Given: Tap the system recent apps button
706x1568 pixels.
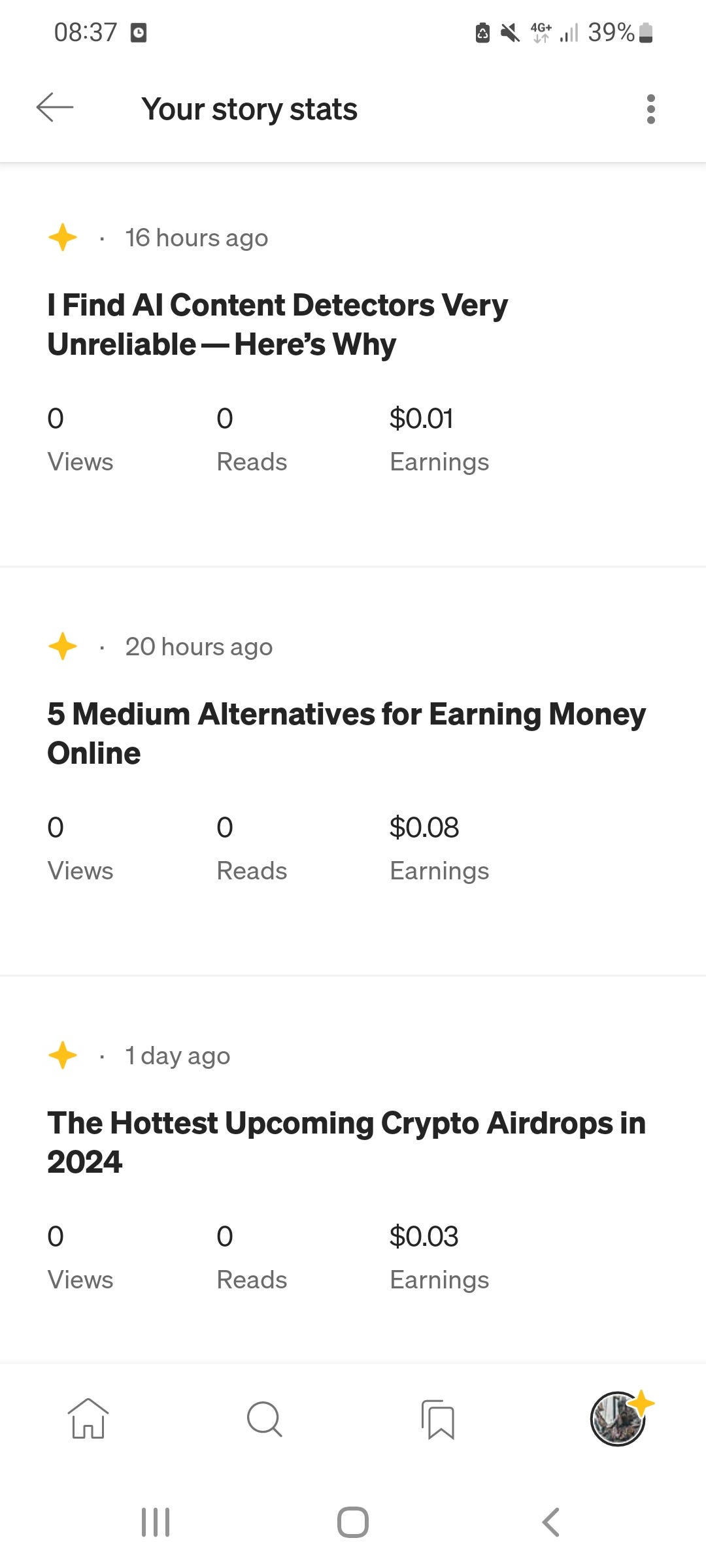Looking at the screenshot, I should [x=156, y=1522].
